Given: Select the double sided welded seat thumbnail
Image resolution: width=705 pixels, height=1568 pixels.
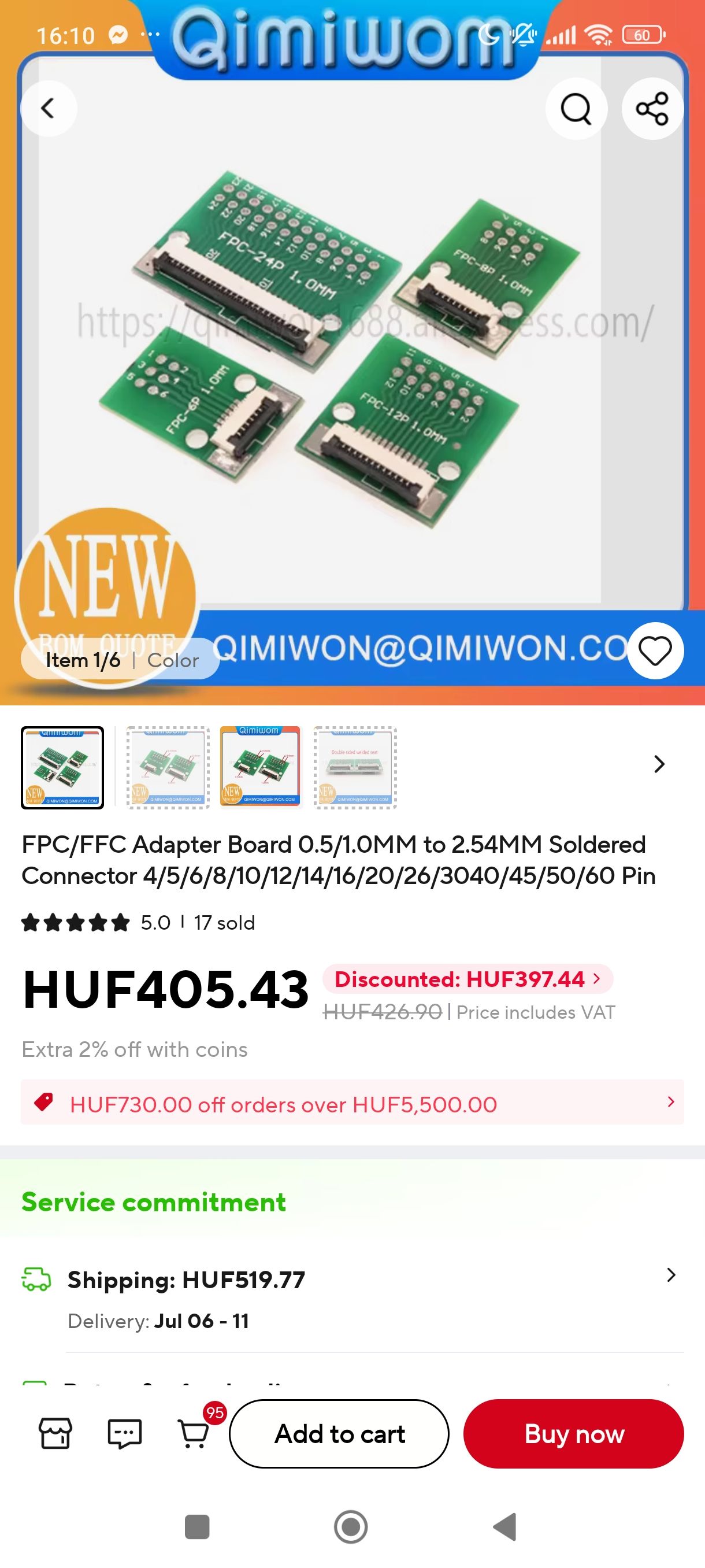Looking at the screenshot, I should pyautogui.click(x=355, y=768).
